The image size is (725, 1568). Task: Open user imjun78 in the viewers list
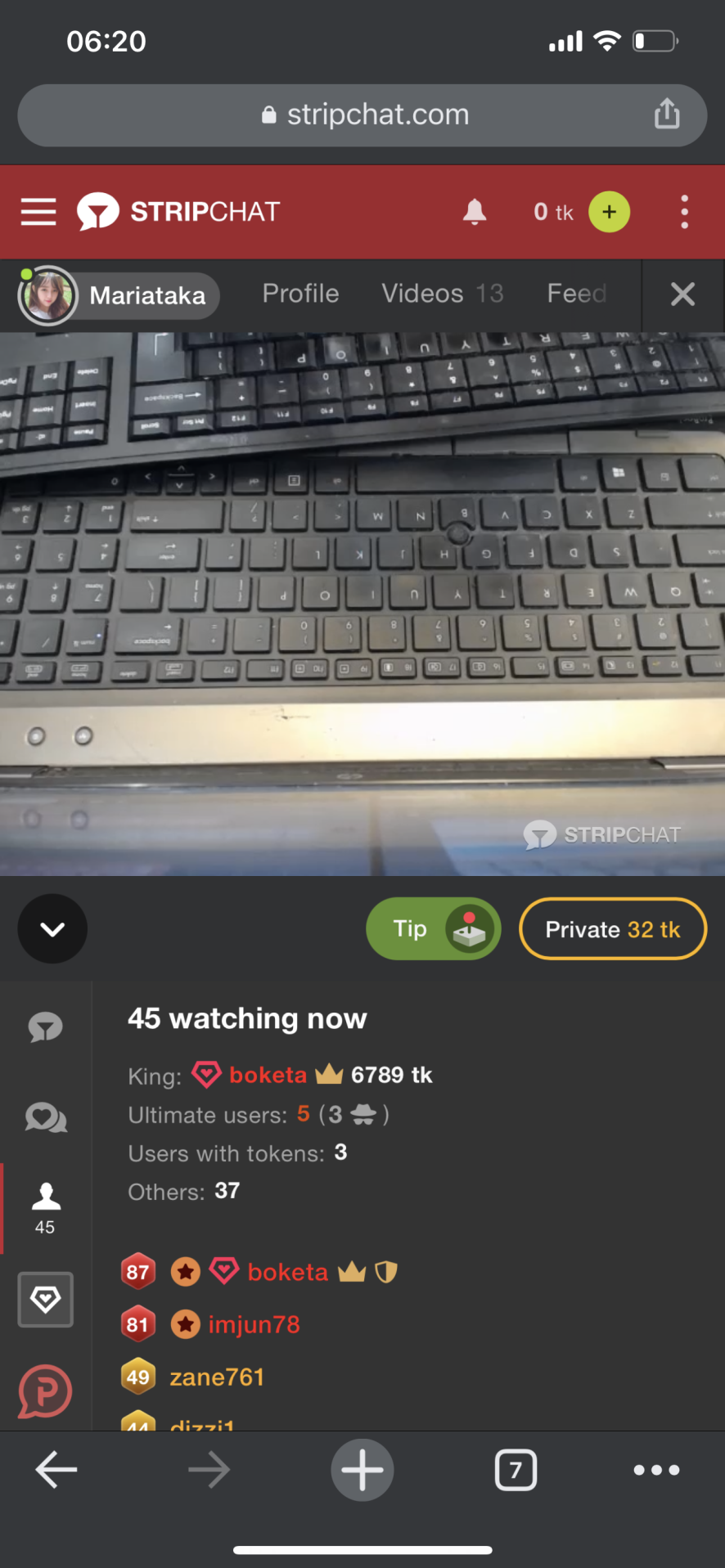(254, 1324)
